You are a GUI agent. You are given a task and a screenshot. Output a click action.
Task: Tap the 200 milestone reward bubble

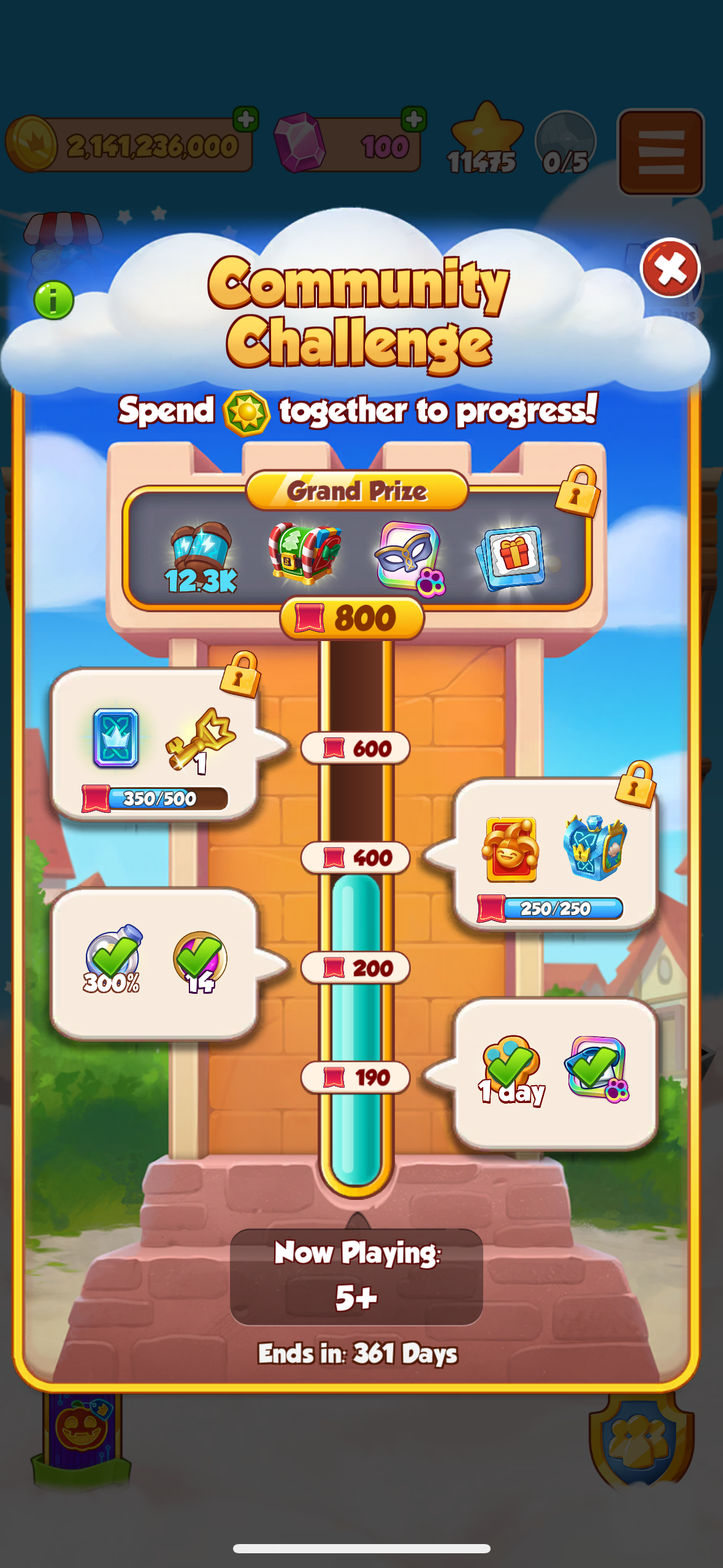[x=153, y=963]
